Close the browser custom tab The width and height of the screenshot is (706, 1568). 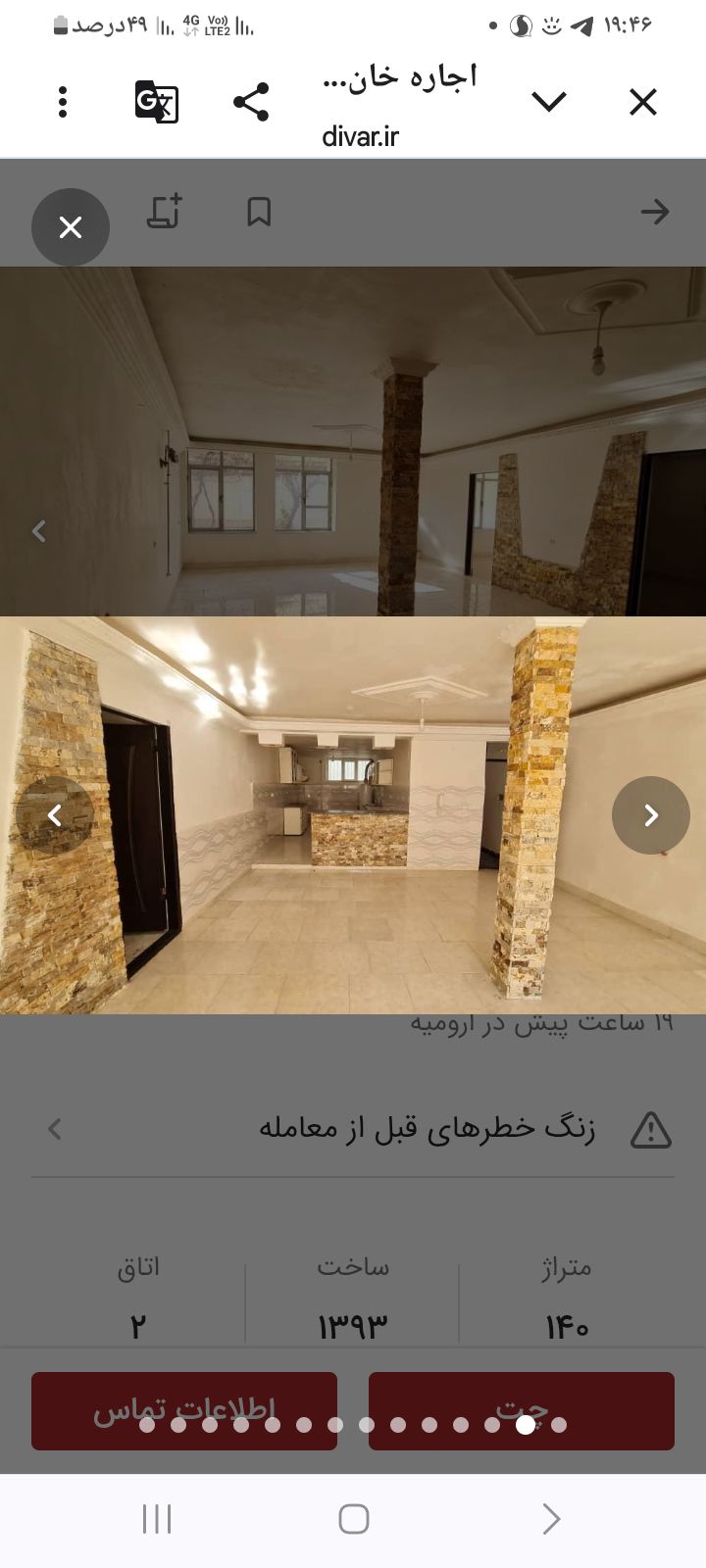coord(642,102)
